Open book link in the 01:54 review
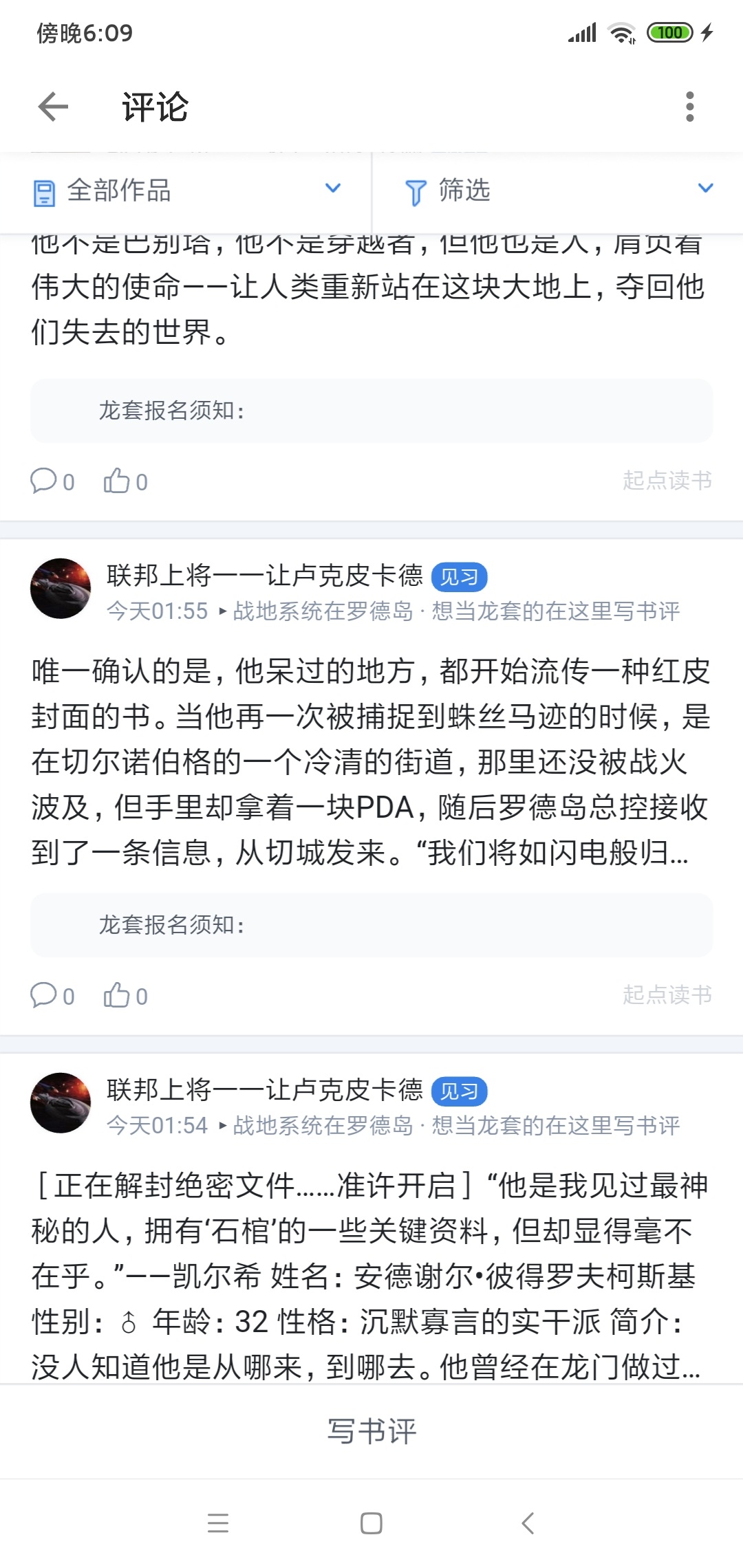Viewport: 743px width, 1568px height. (x=323, y=1125)
